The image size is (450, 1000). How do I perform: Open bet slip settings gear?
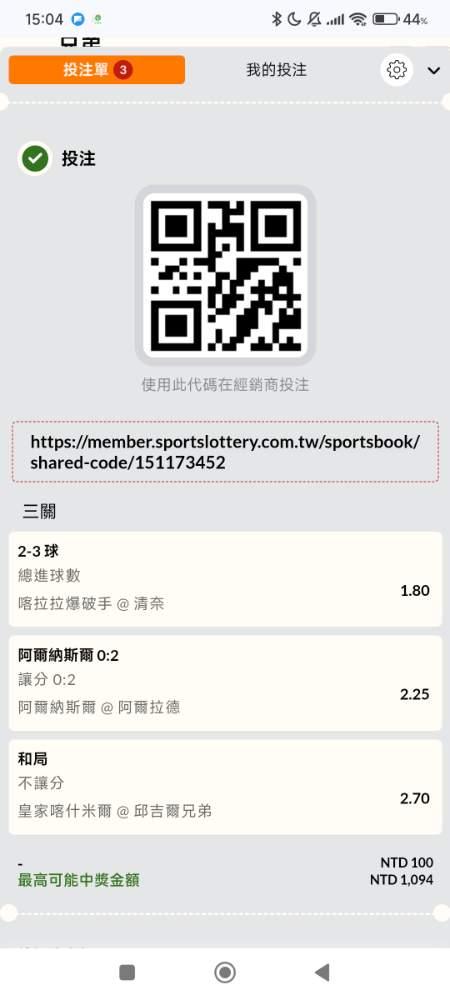point(396,70)
